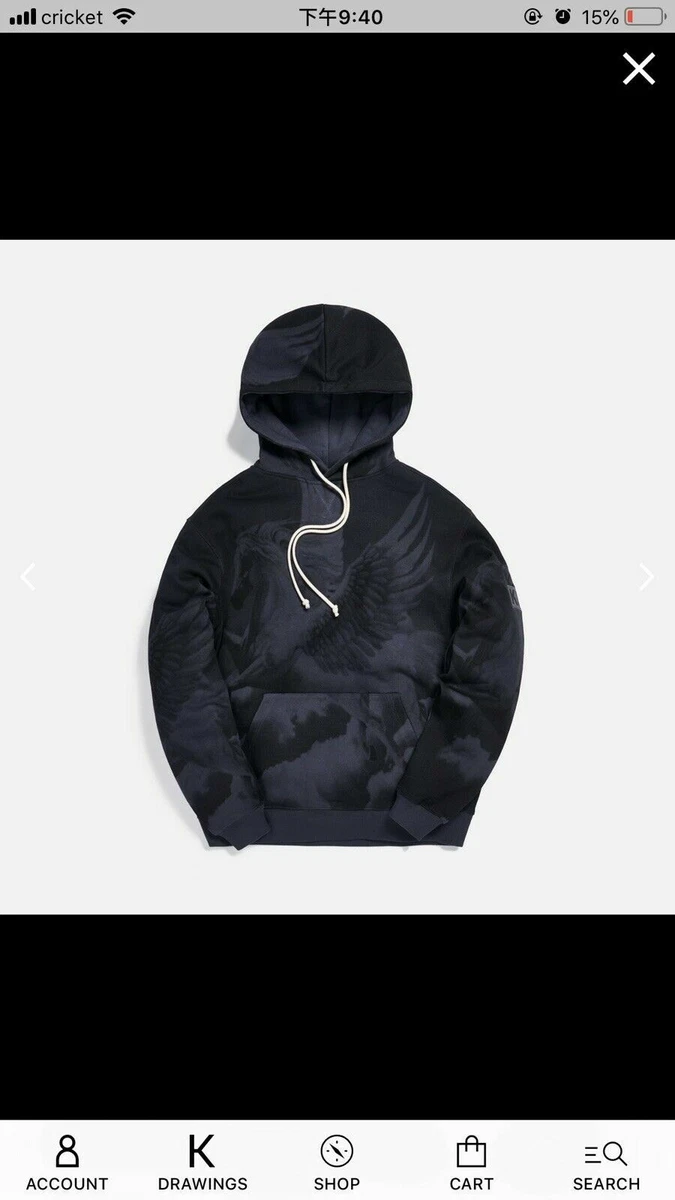Show the previous product image
Viewport: 675px width, 1200px height.
click(28, 576)
